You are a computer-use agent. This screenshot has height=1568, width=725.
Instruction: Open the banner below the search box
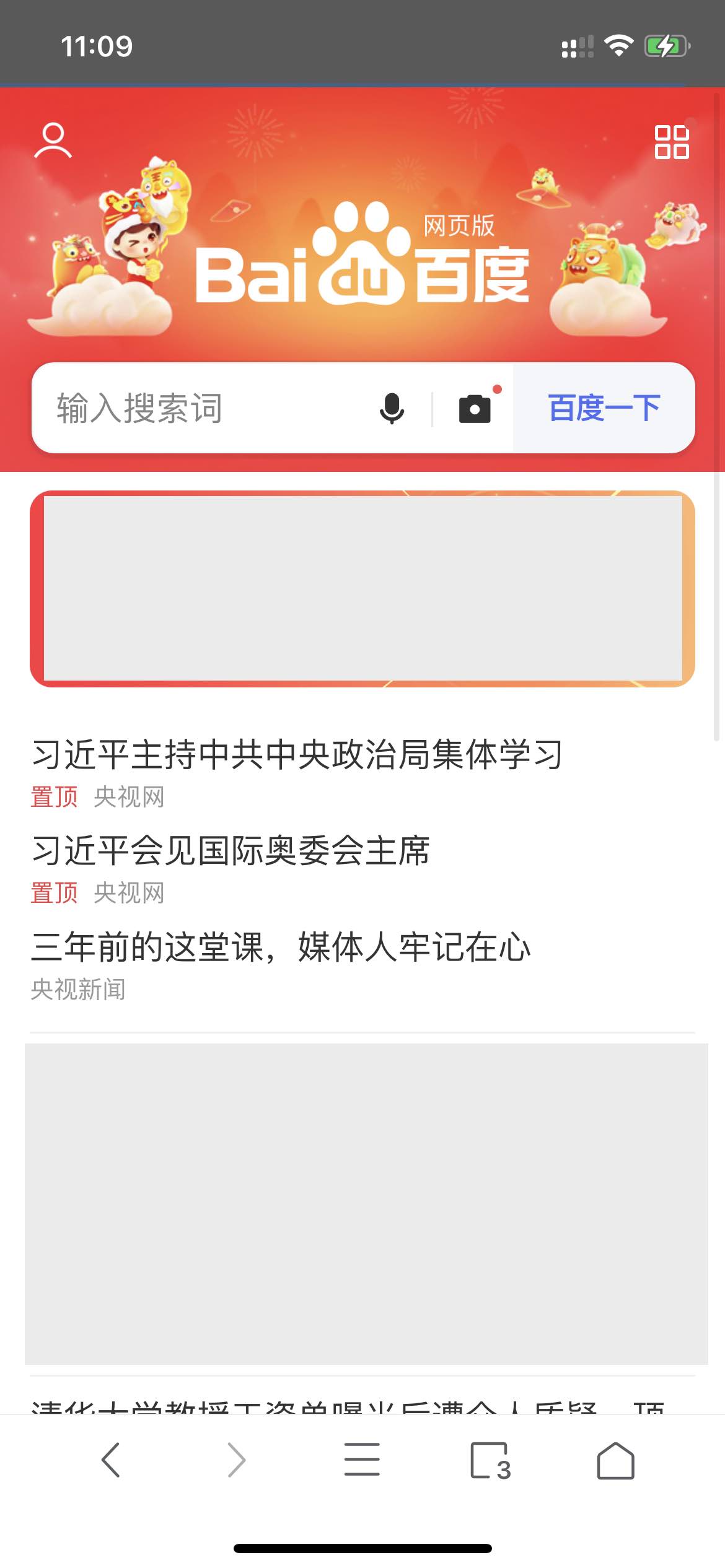(x=362, y=588)
